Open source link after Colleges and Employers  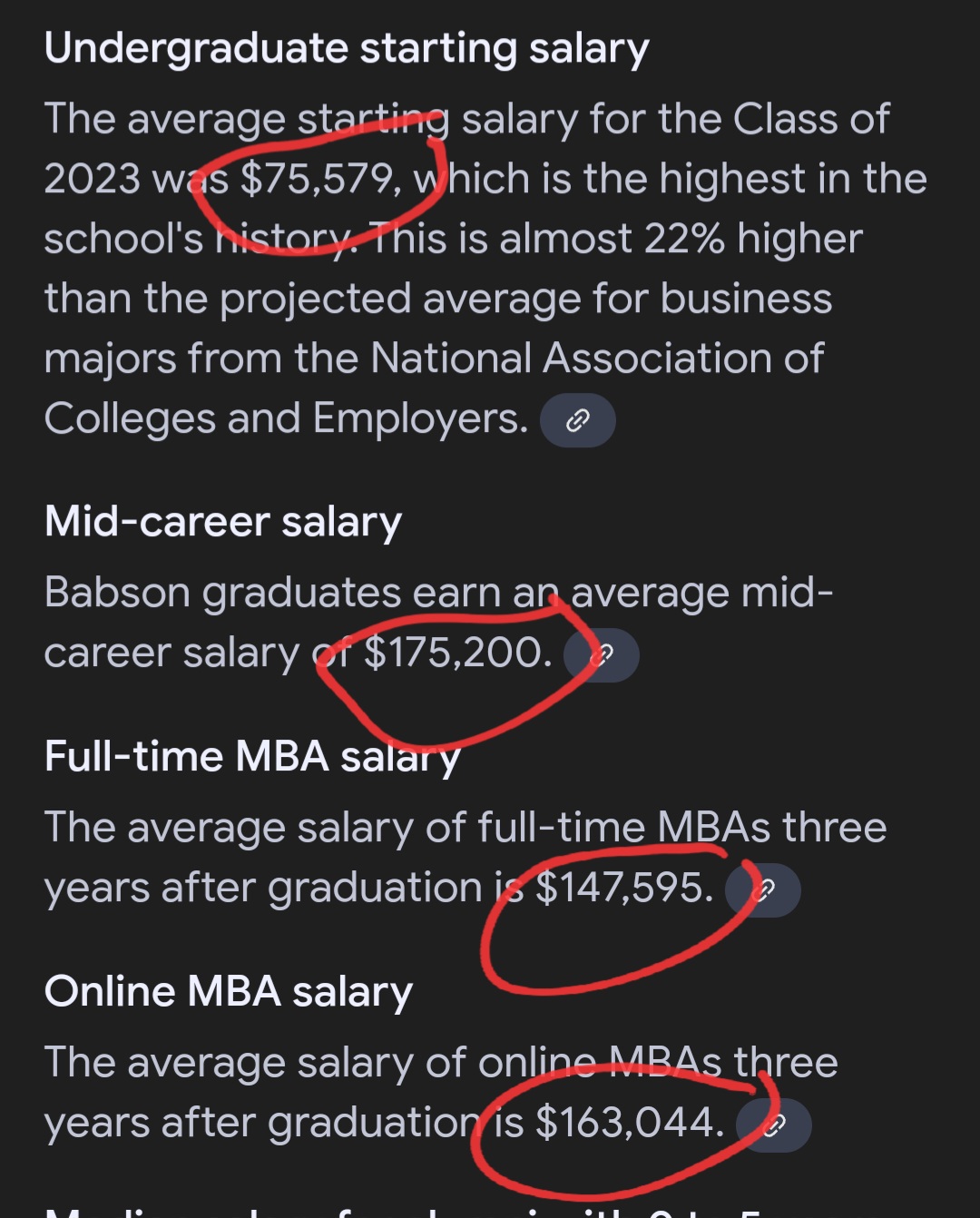pos(578,420)
